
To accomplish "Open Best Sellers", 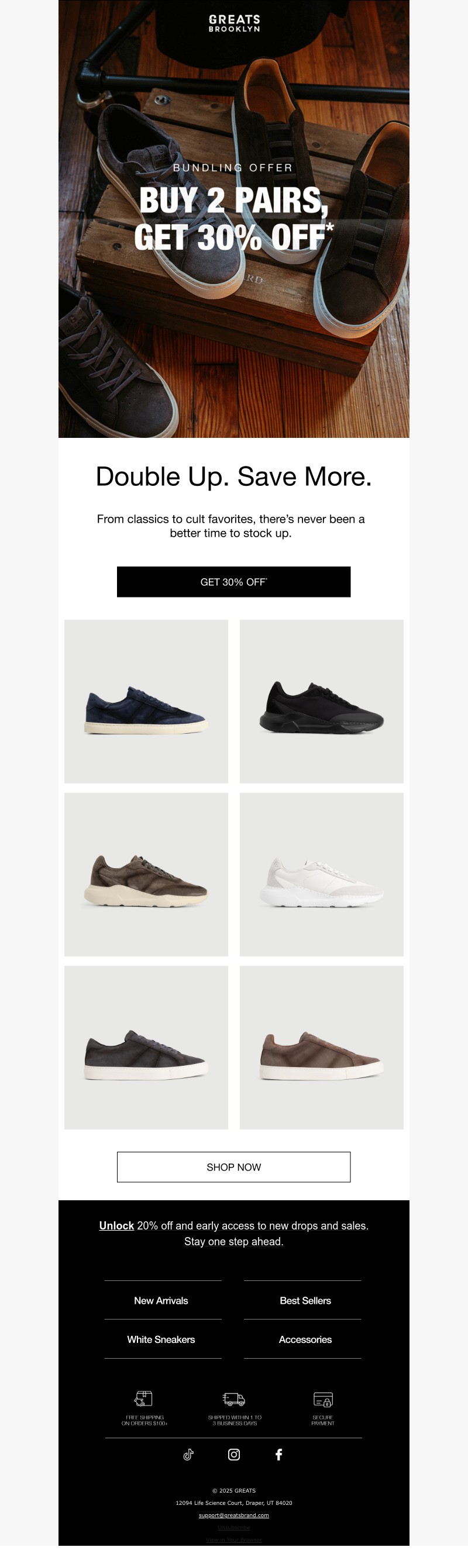I will pyautogui.click(x=305, y=1300).
